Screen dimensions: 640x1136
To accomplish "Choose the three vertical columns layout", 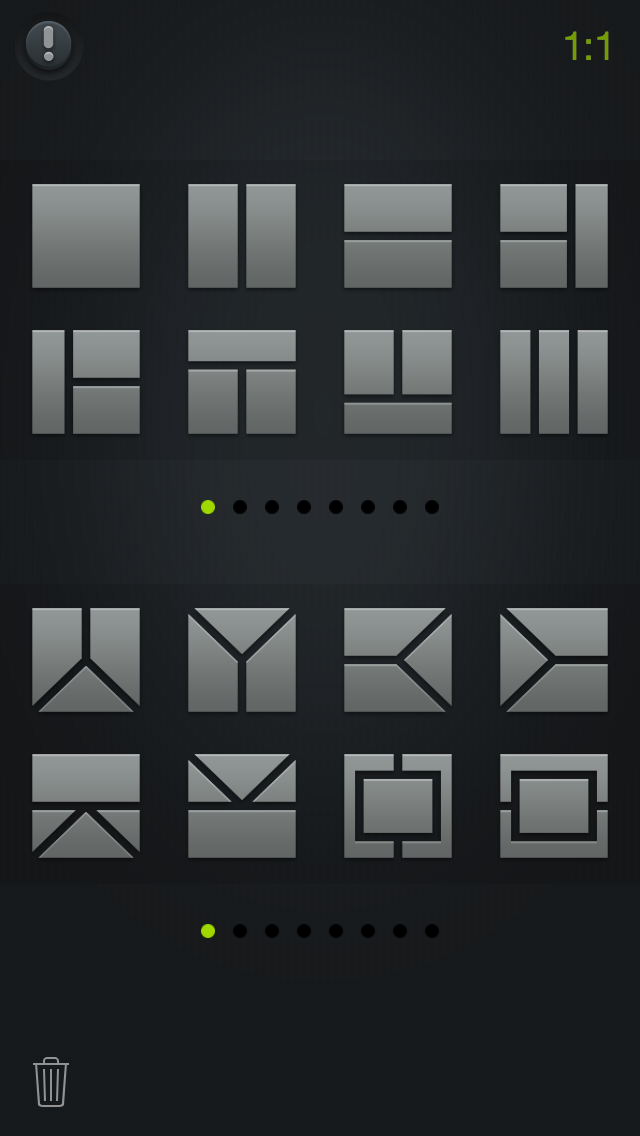I will (554, 382).
